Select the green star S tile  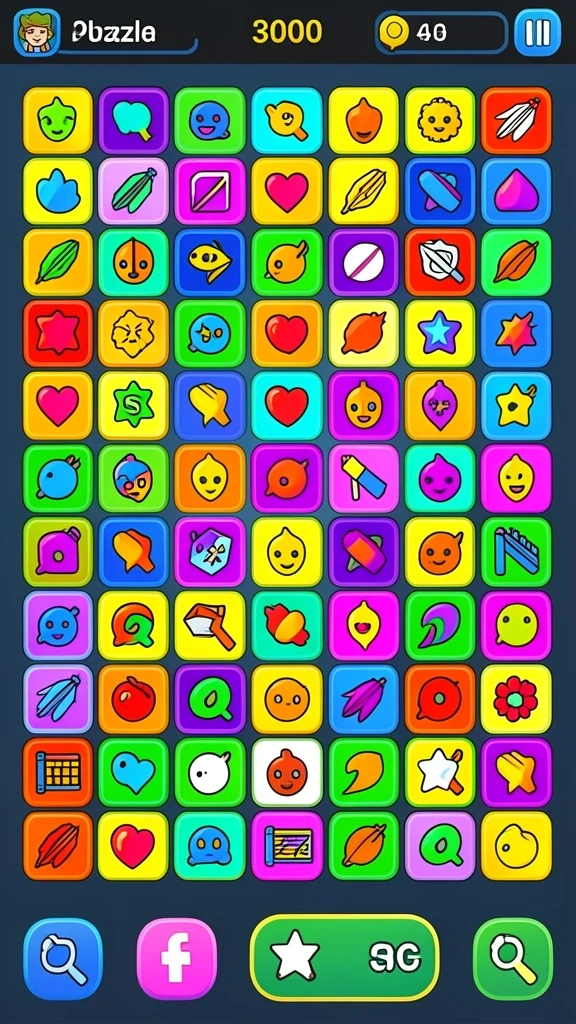[133, 406]
